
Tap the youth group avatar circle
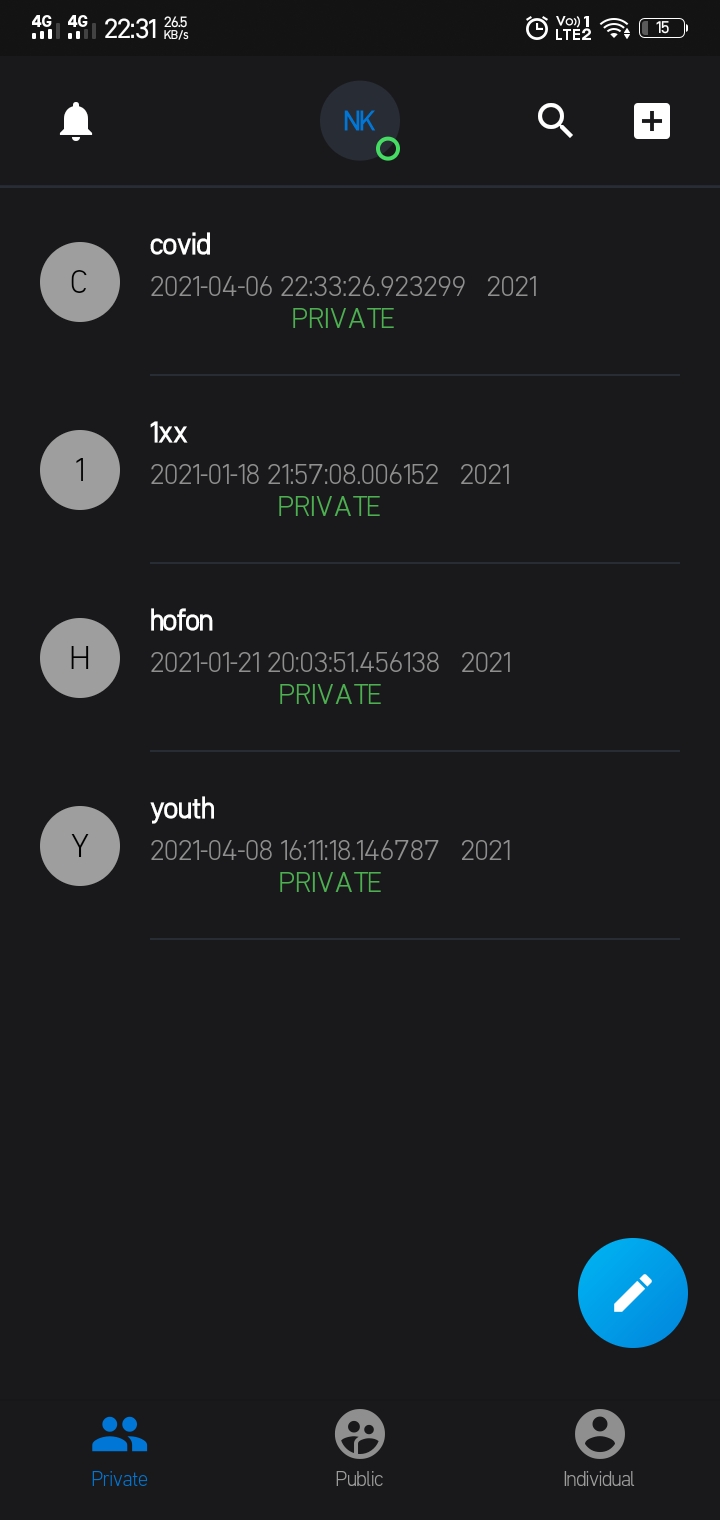click(79, 845)
